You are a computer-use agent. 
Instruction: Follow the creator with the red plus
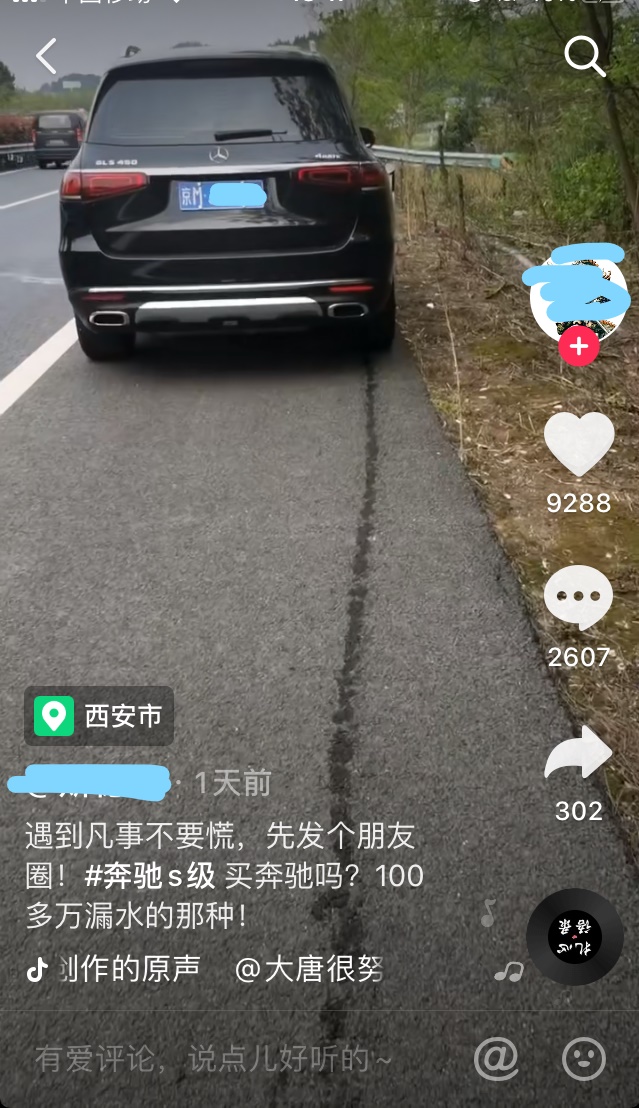coord(578,347)
